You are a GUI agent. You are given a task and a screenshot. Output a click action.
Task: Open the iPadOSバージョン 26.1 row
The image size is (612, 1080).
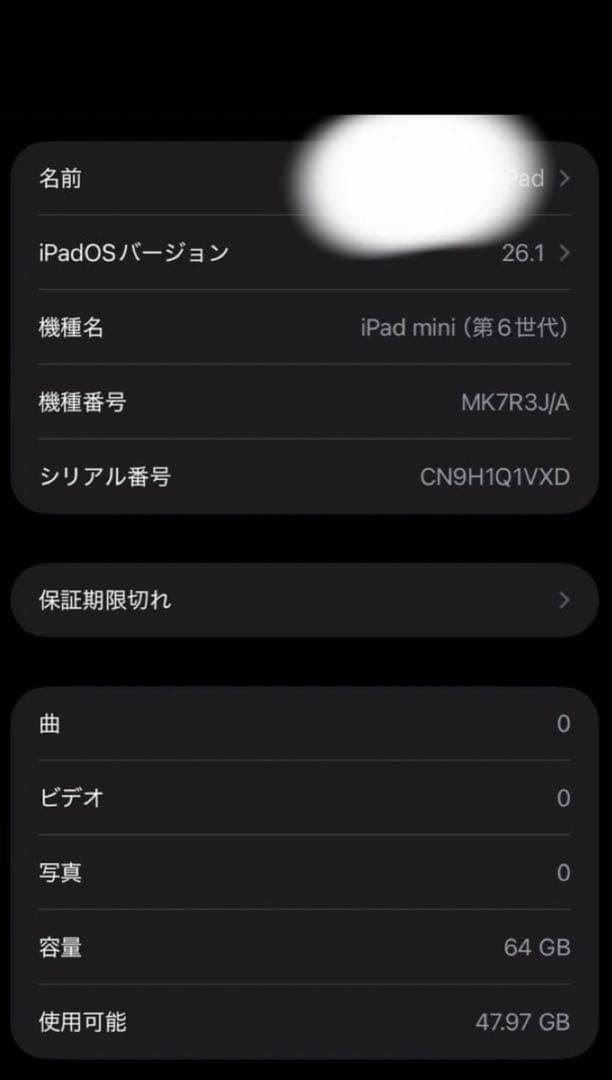(304, 253)
